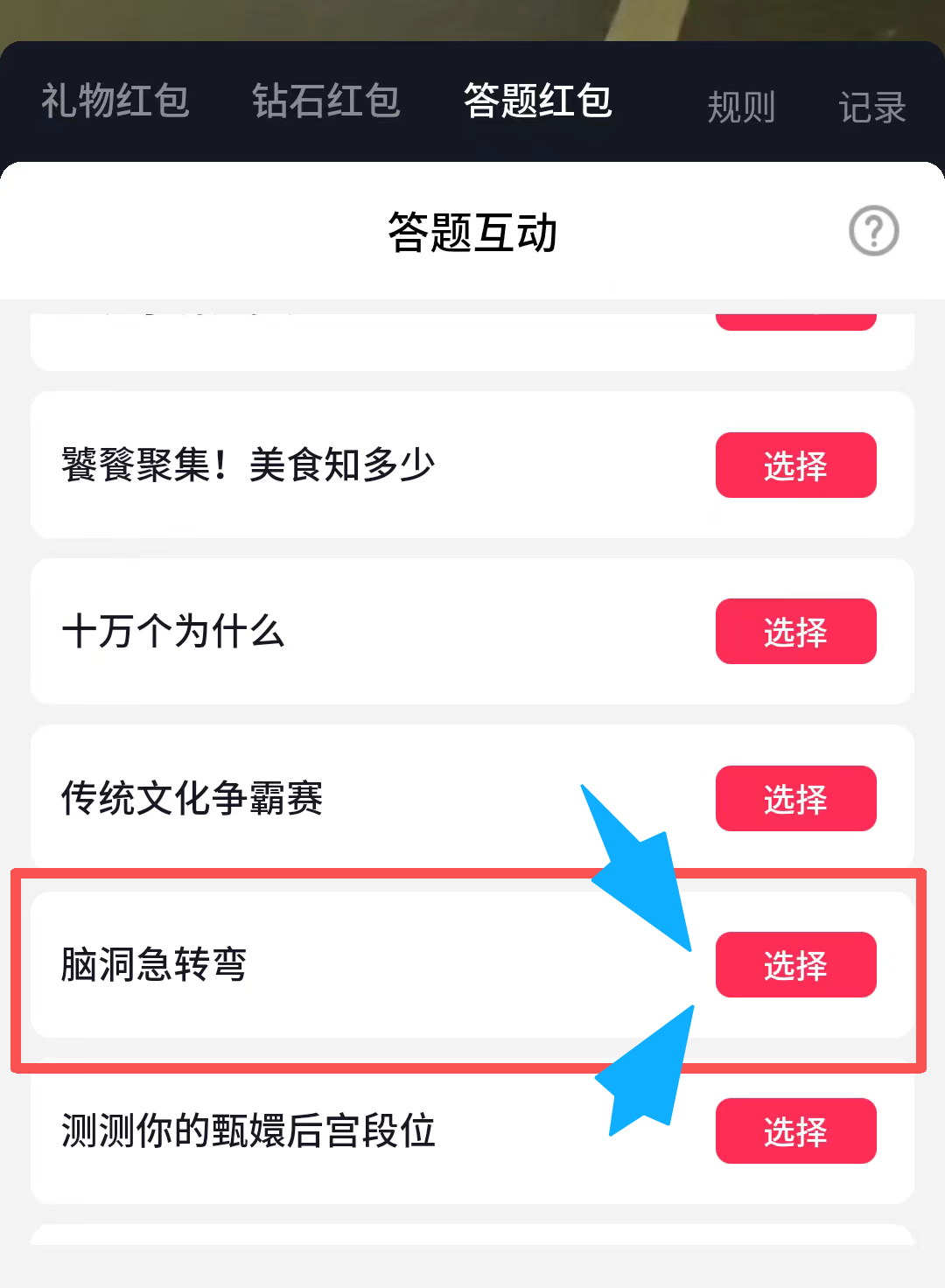Open the 饕餮聚集 food quiz entry

[x=249, y=464]
